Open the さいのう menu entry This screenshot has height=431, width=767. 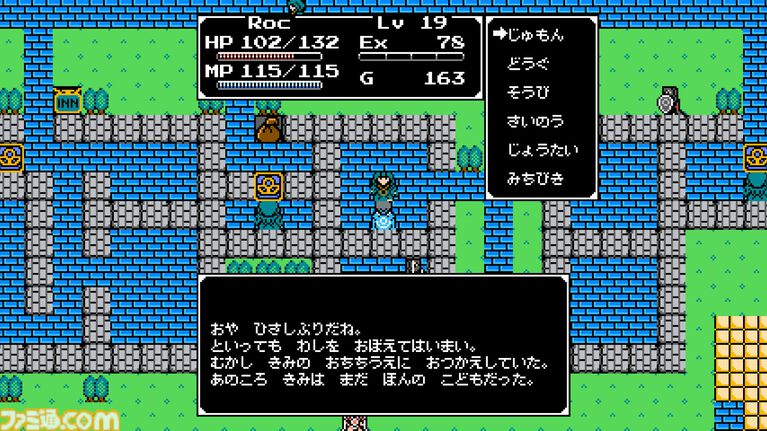click(x=536, y=121)
